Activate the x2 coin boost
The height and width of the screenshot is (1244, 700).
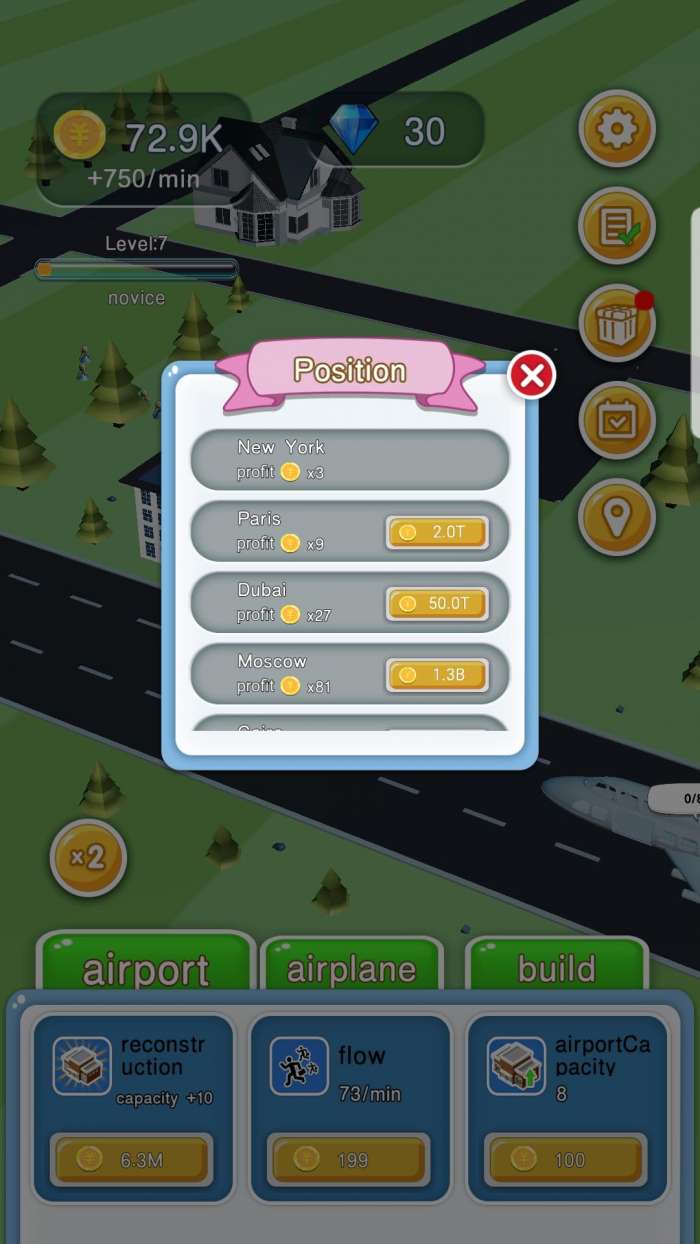[x=88, y=857]
